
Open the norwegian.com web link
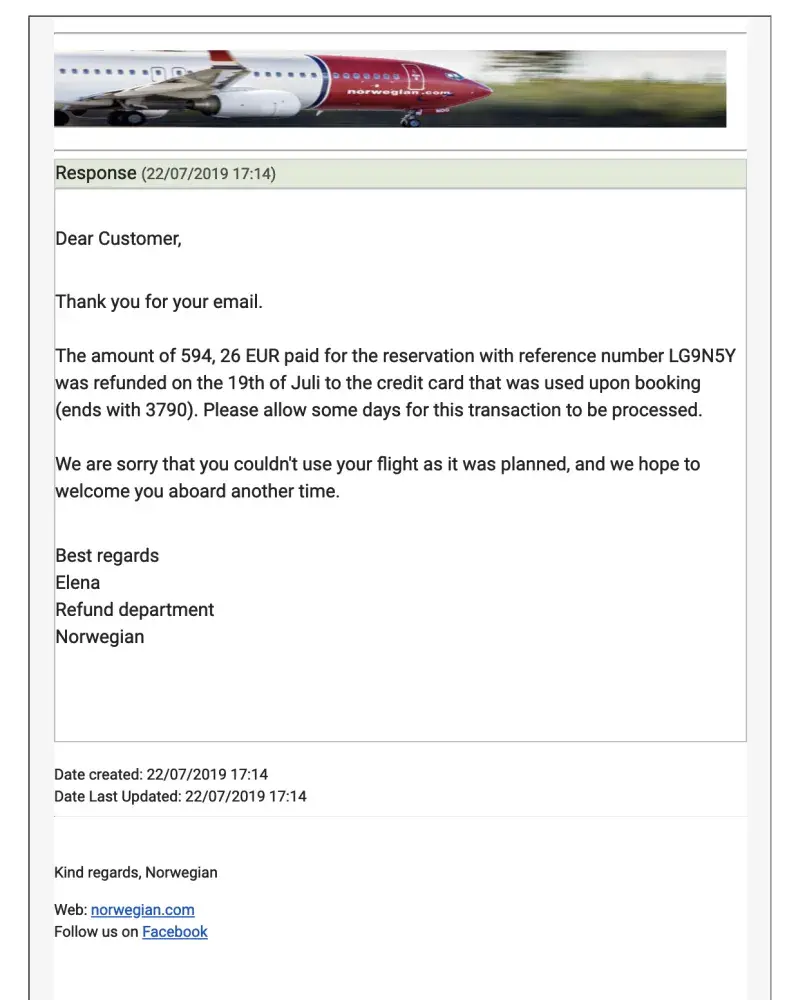pyautogui.click(x=142, y=910)
